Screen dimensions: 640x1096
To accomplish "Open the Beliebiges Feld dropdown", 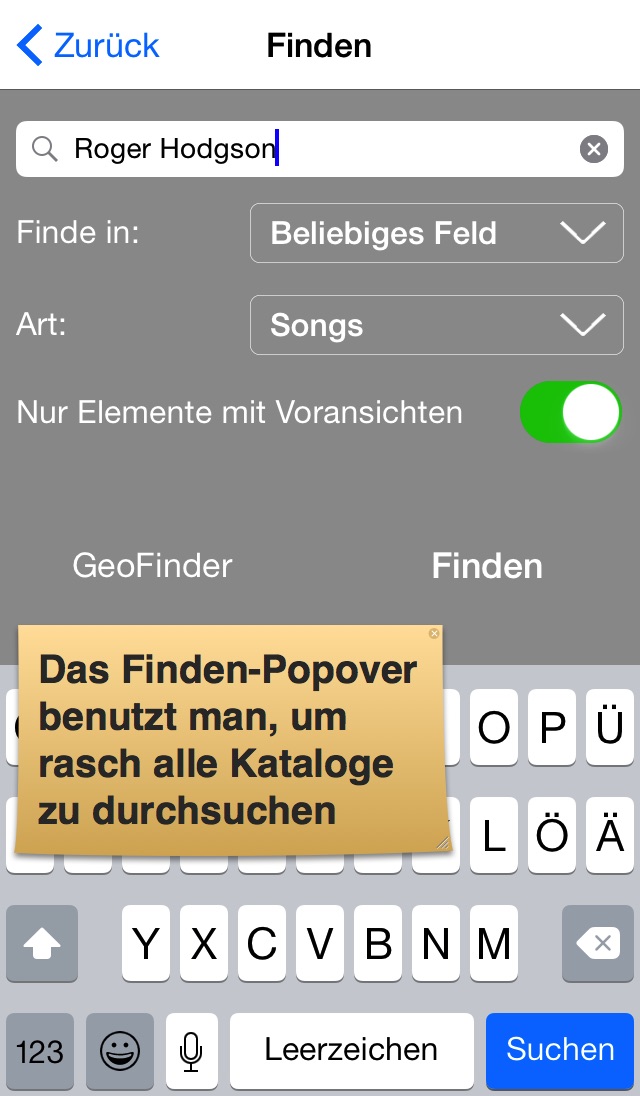I will (x=437, y=233).
